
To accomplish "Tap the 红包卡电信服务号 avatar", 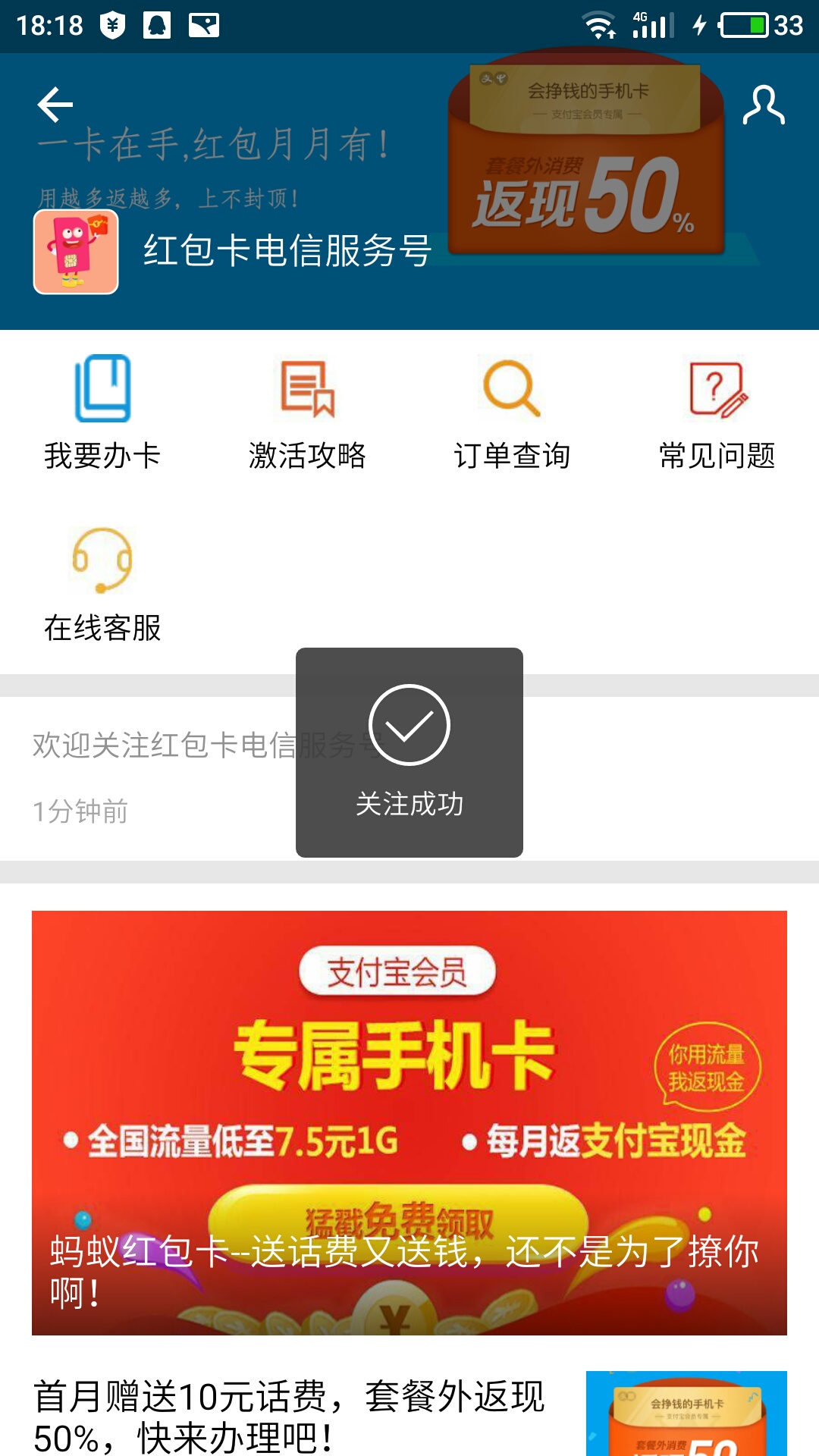I will pos(76,252).
